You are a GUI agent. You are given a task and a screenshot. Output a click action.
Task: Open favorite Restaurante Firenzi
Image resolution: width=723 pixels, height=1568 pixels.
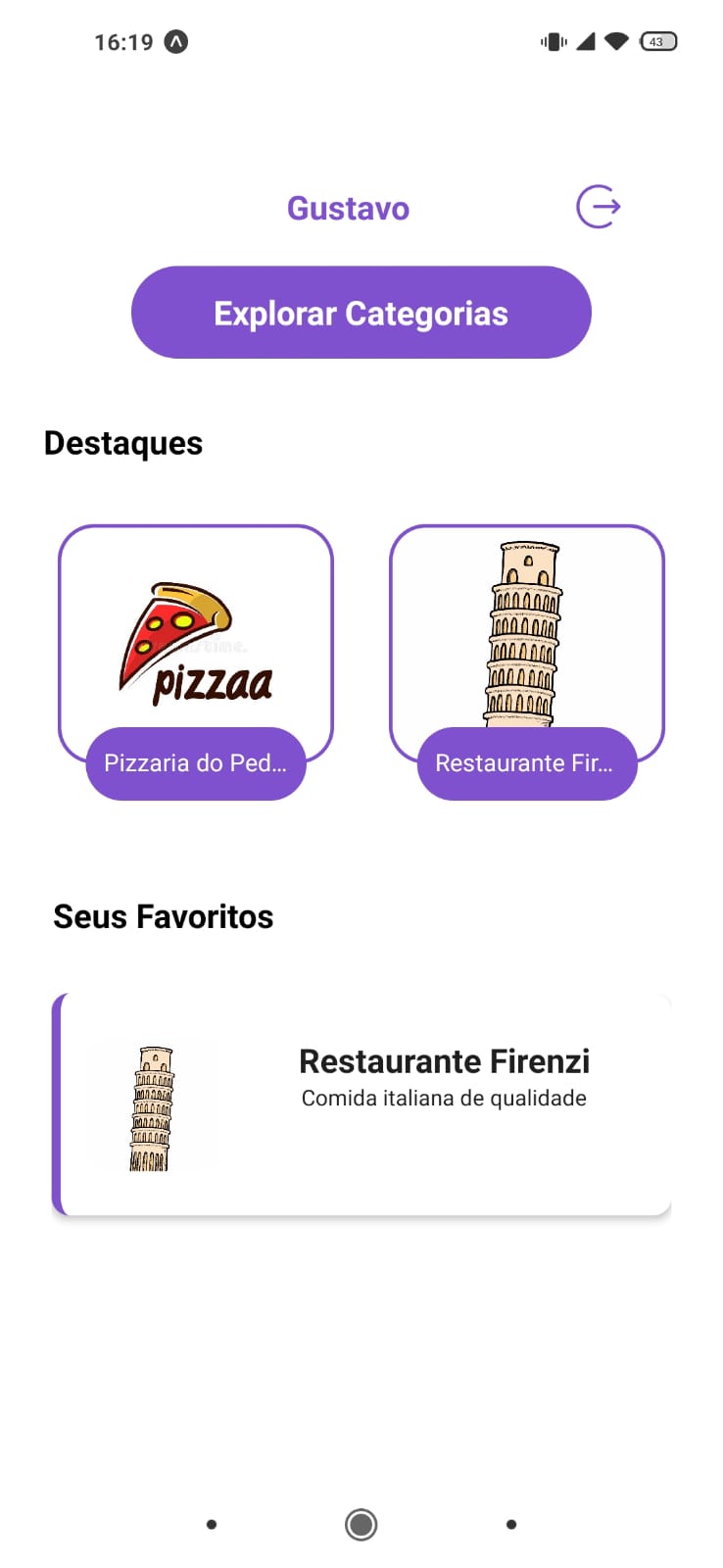[x=362, y=1104]
